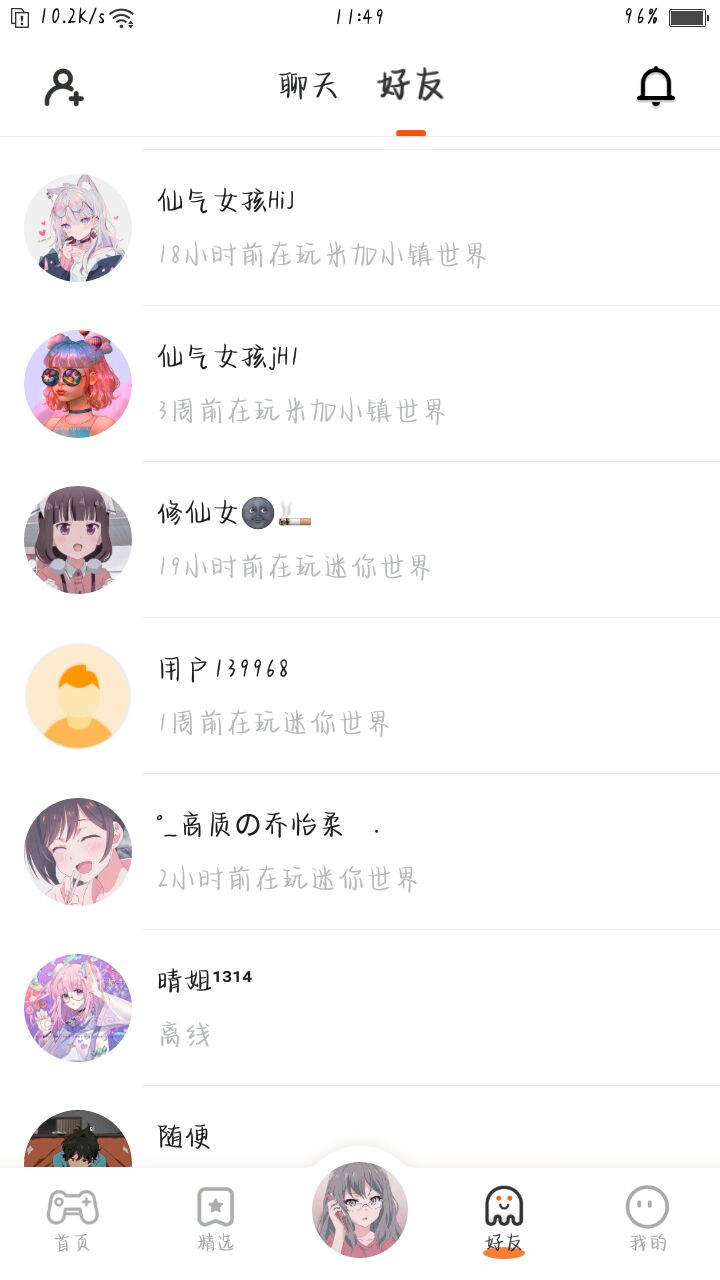Image resolution: width=720 pixels, height=1280 pixels.
Task: Open friend 用户139968
Action: [x=360, y=696]
